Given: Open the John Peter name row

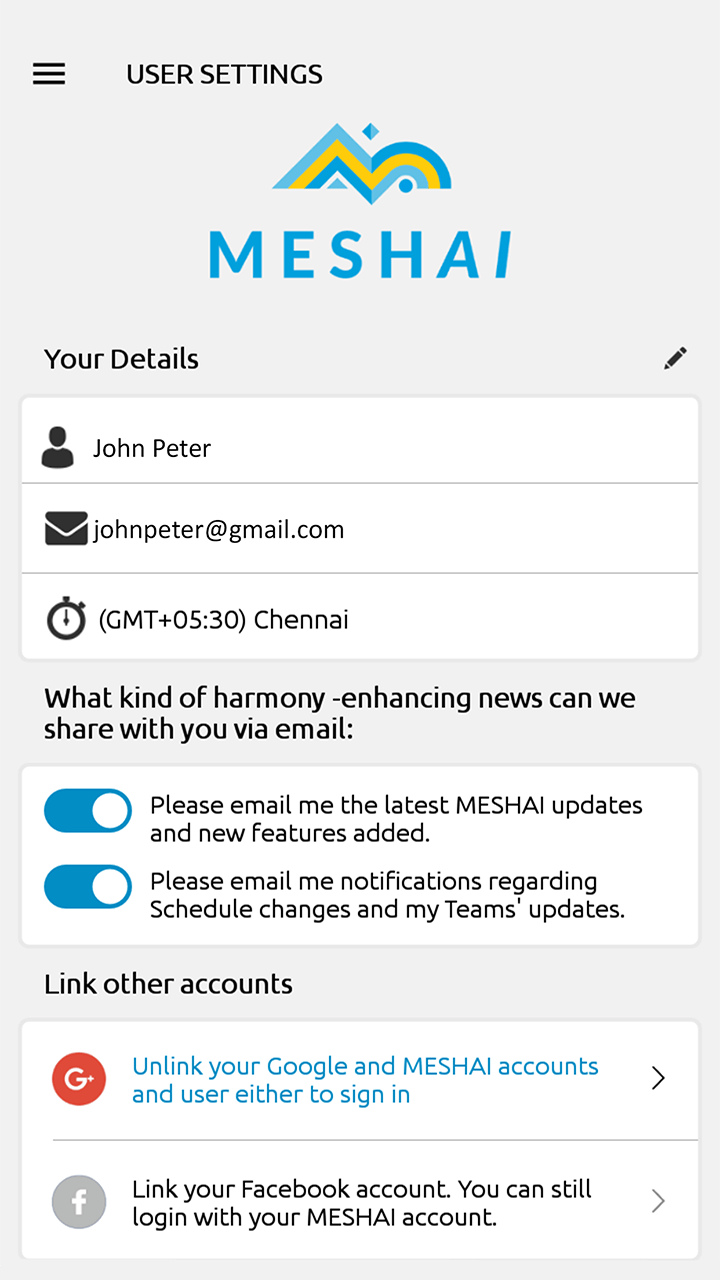Looking at the screenshot, I should pyautogui.click(x=360, y=441).
